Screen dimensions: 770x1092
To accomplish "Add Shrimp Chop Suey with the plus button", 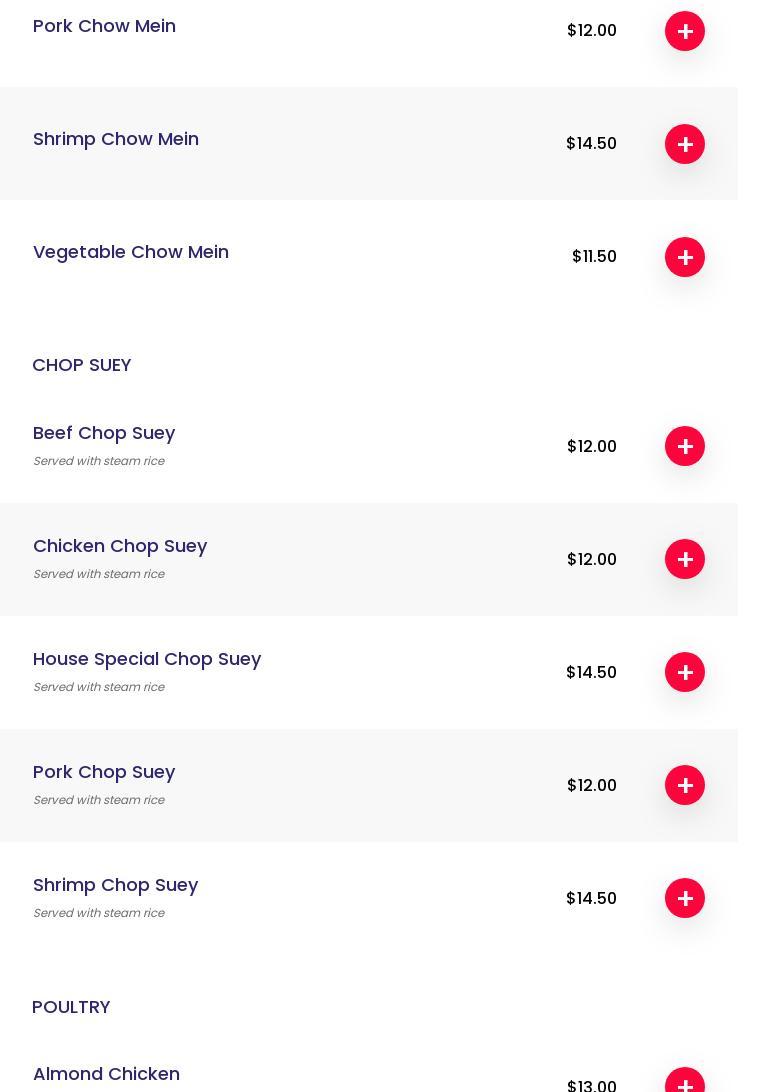I will [685, 898].
